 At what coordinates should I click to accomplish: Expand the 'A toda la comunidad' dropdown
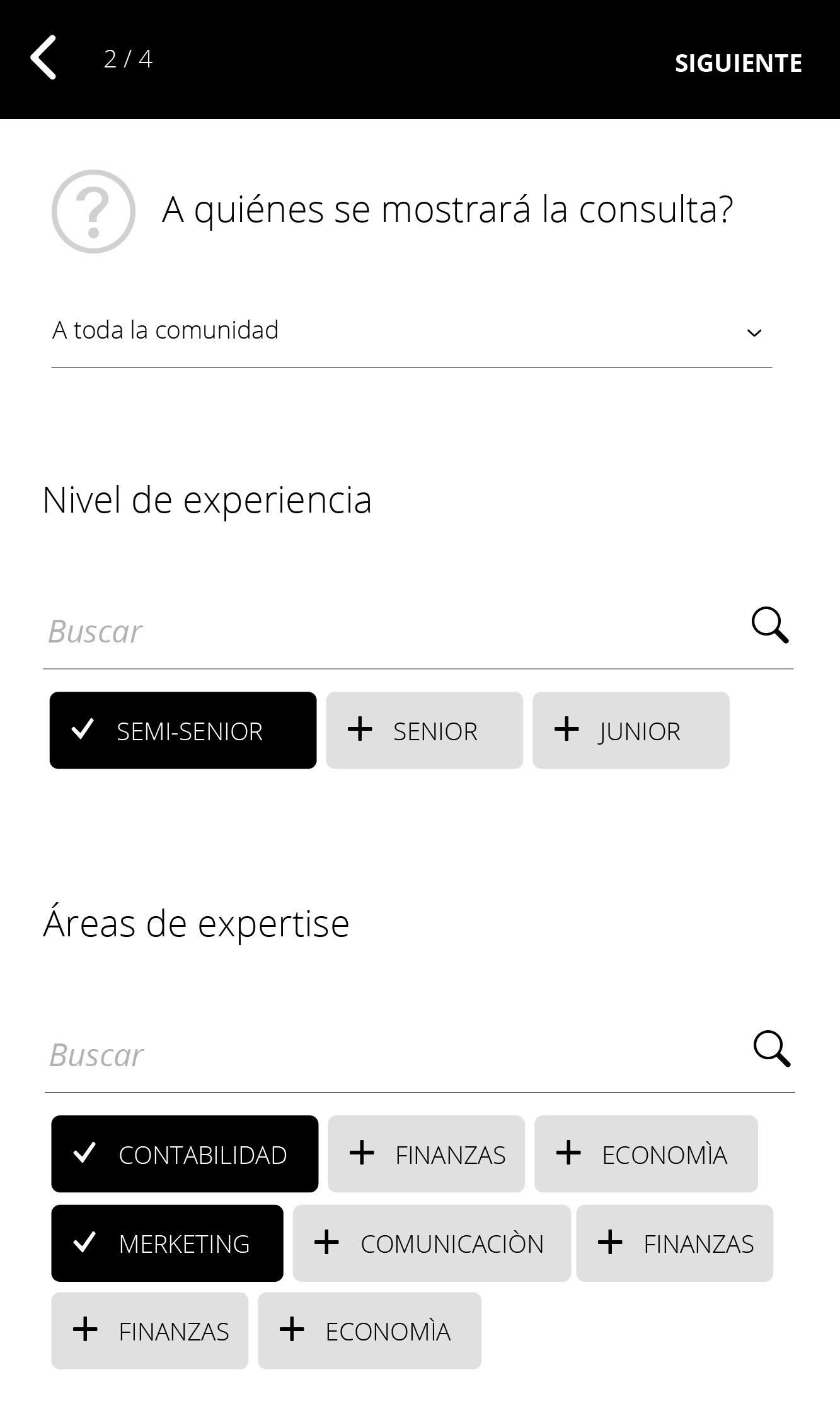pyautogui.click(x=411, y=331)
